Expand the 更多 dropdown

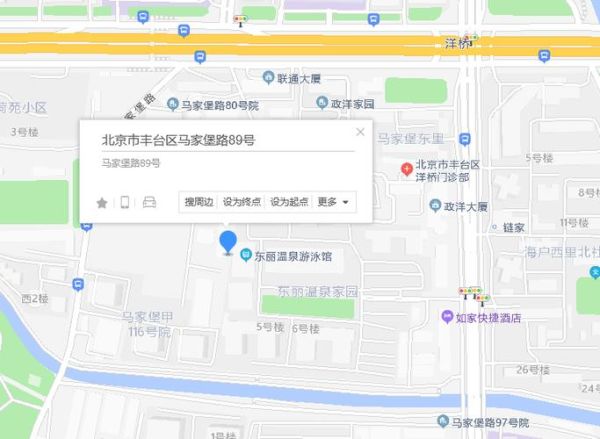point(333,202)
